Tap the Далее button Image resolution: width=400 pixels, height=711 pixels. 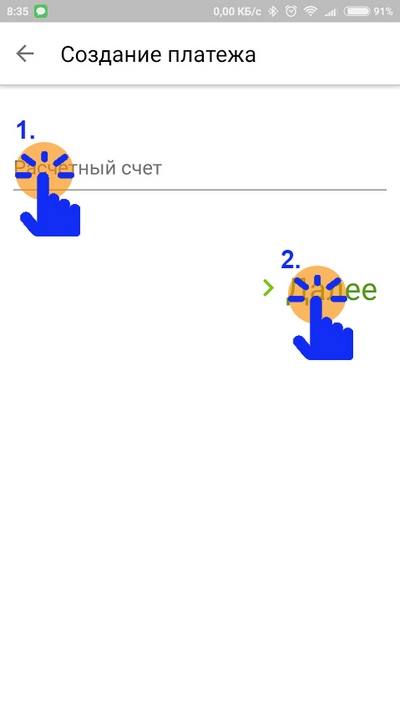(x=320, y=290)
